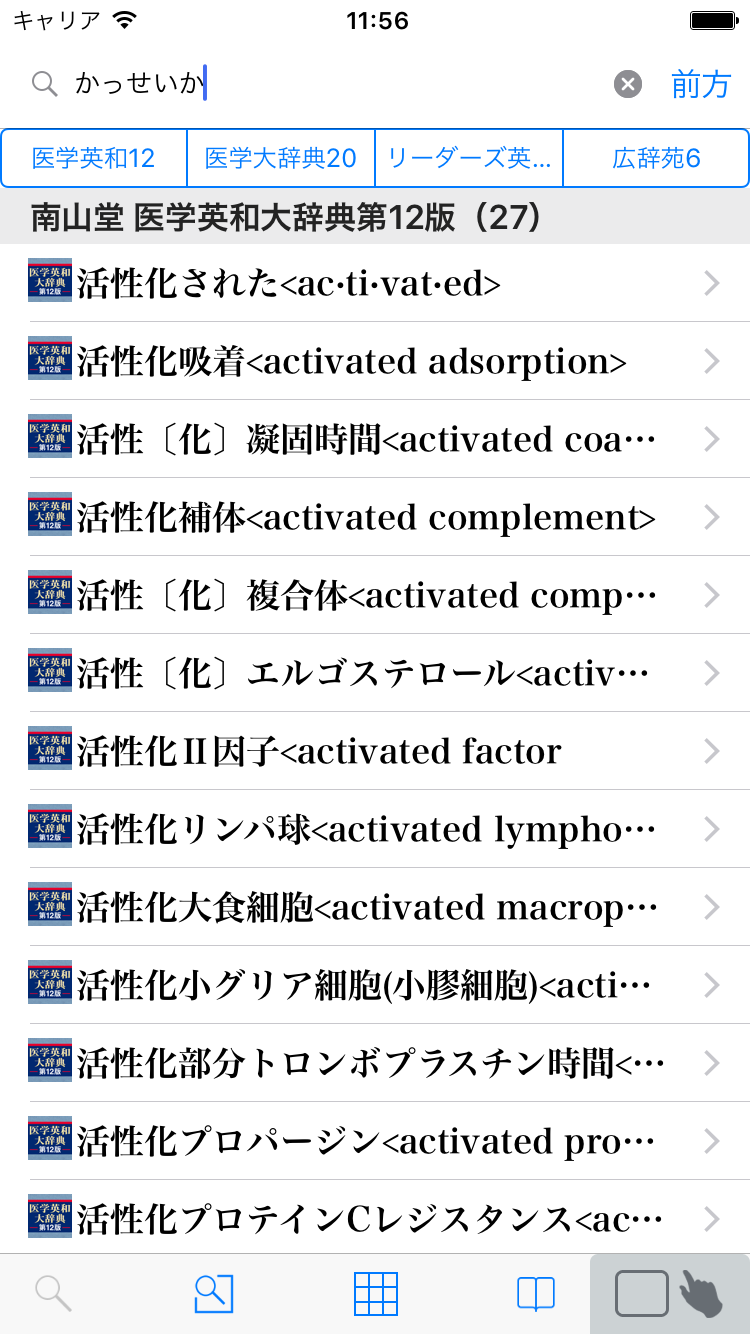Switch to the 医学大辞典20 tab

click(x=281, y=158)
